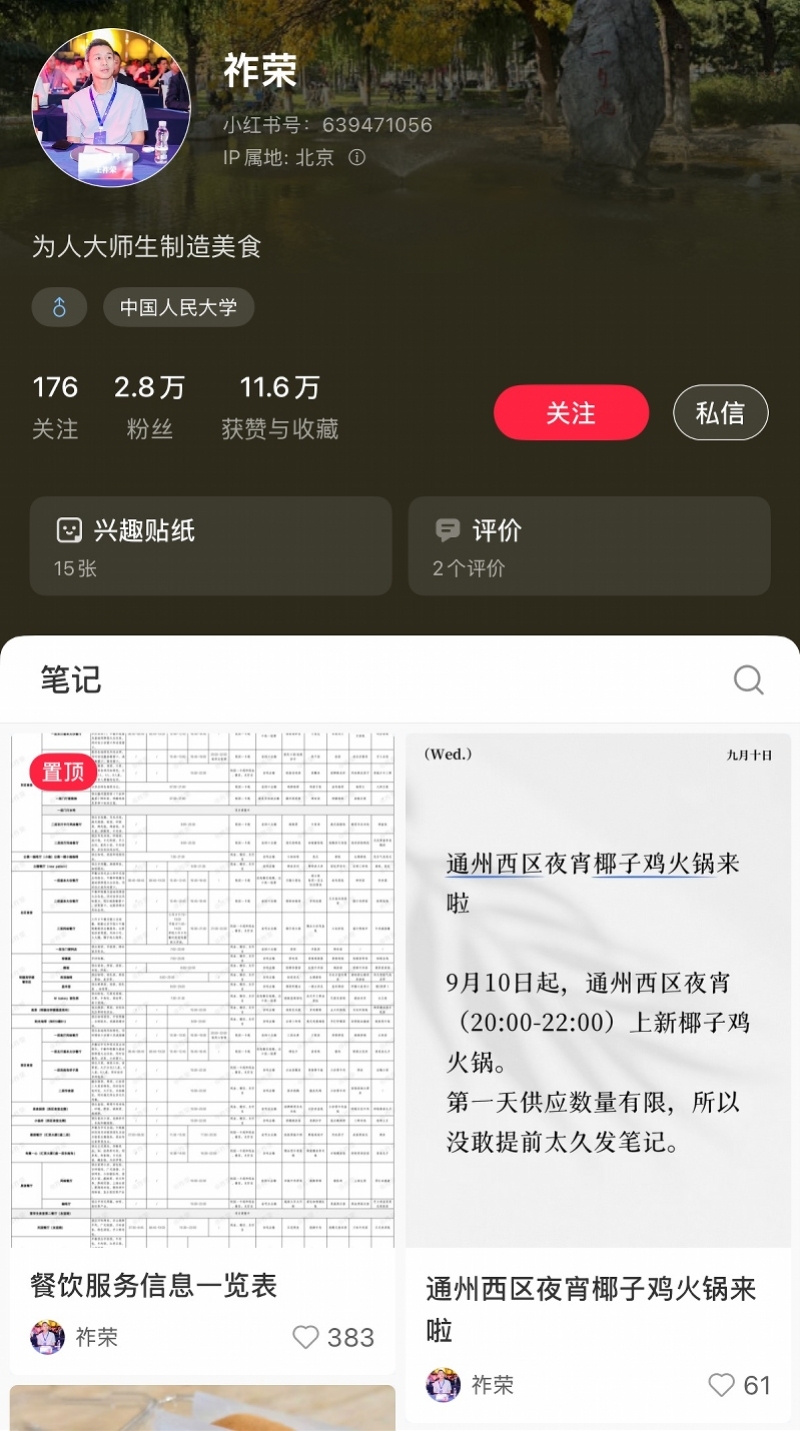Open the 餐饮服务信息一览表 note
This screenshot has width=800, height=1431.
pos(203,990)
